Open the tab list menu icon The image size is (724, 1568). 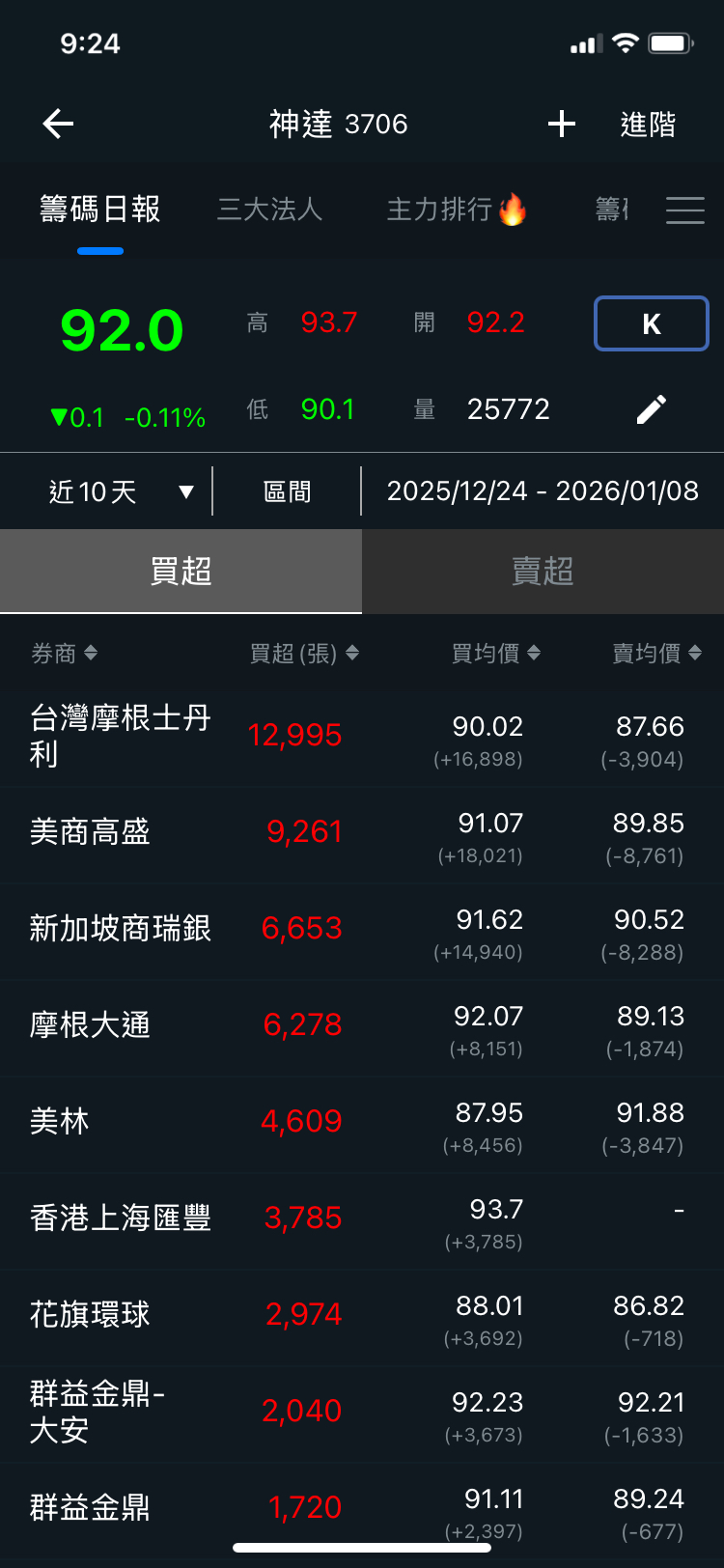point(684,210)
